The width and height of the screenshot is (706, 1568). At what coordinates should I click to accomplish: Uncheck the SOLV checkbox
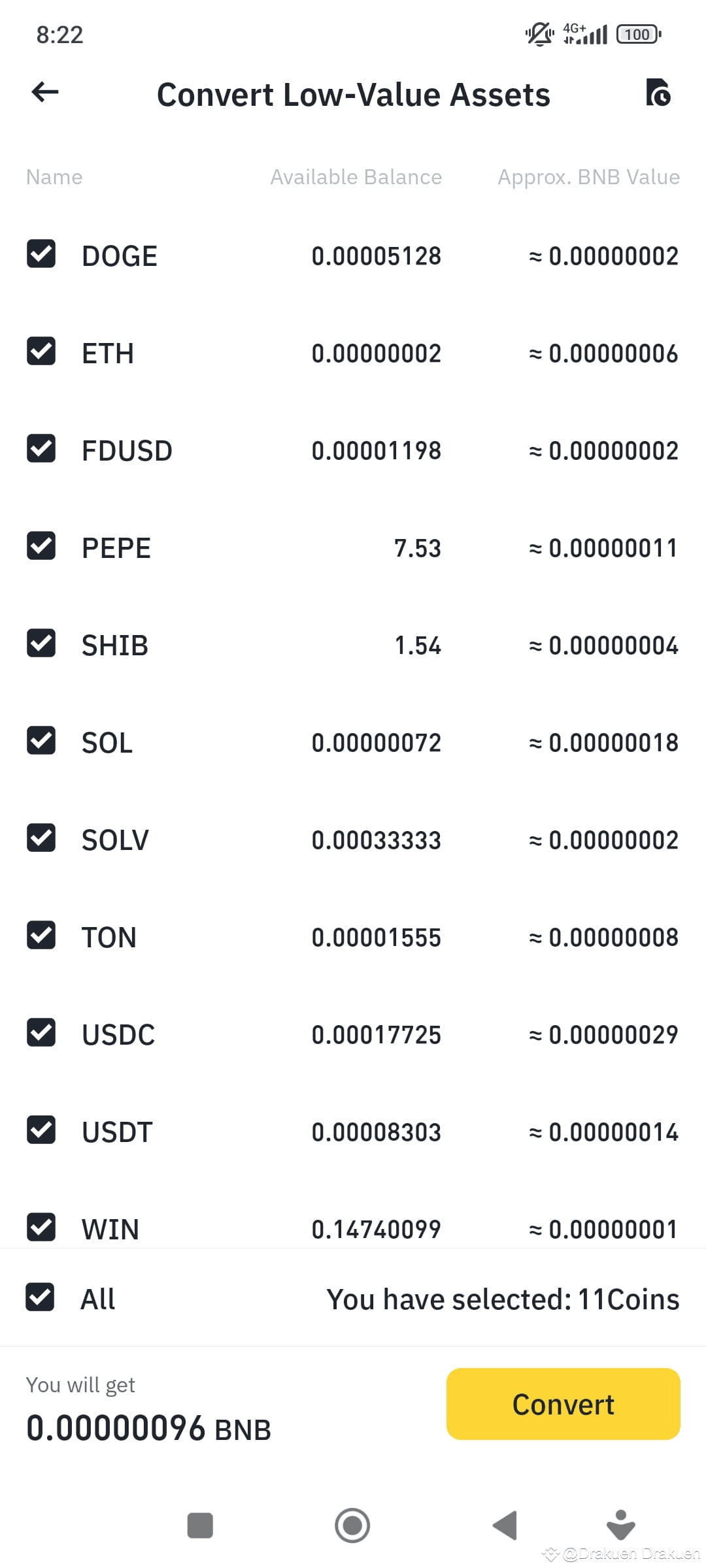click(41, 838)
